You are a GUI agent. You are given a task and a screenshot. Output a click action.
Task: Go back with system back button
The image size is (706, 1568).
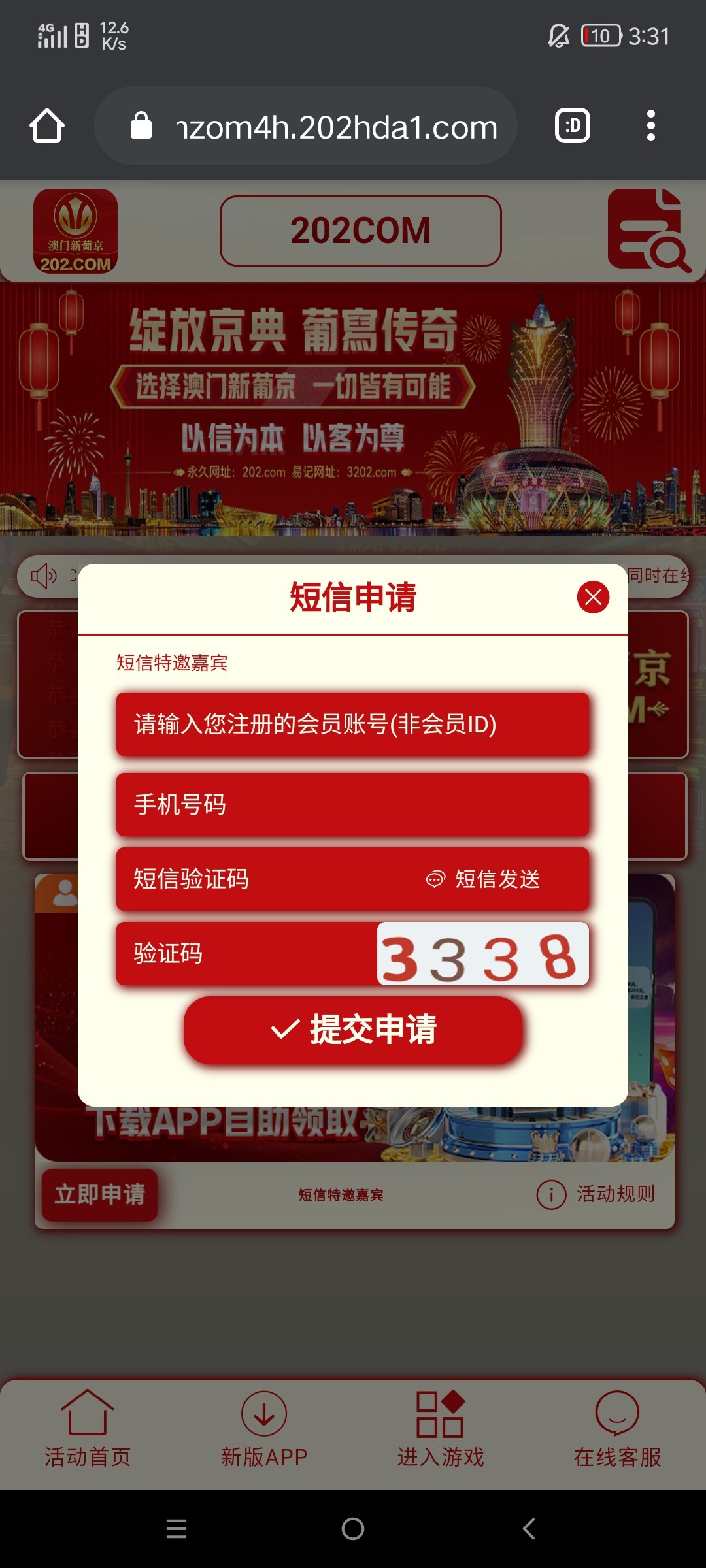point(529,1529)
